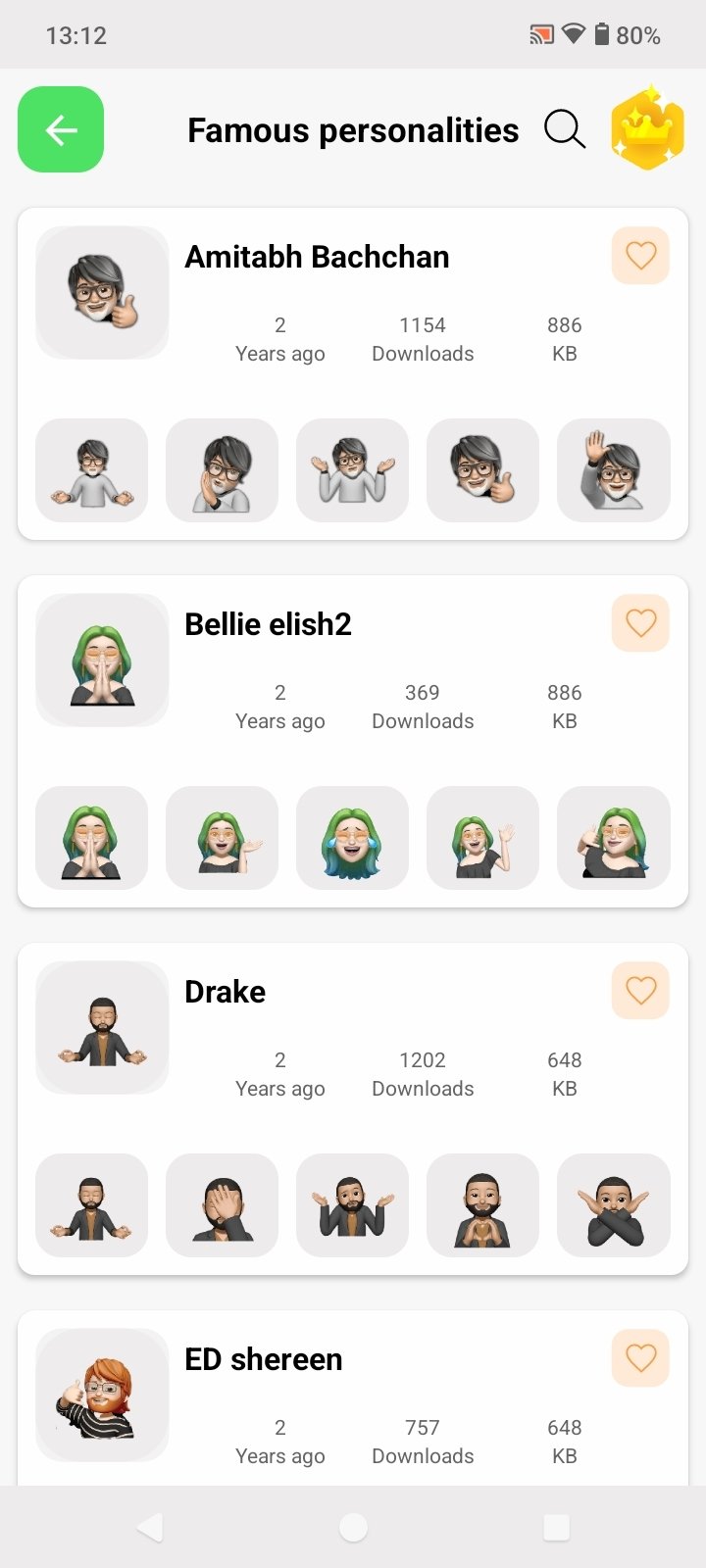The height and width of the screenshot is (1568, 706).
Task: Select the Amitabh shrugging sticker
Action: pyautogui.click(x=352, y=470)
